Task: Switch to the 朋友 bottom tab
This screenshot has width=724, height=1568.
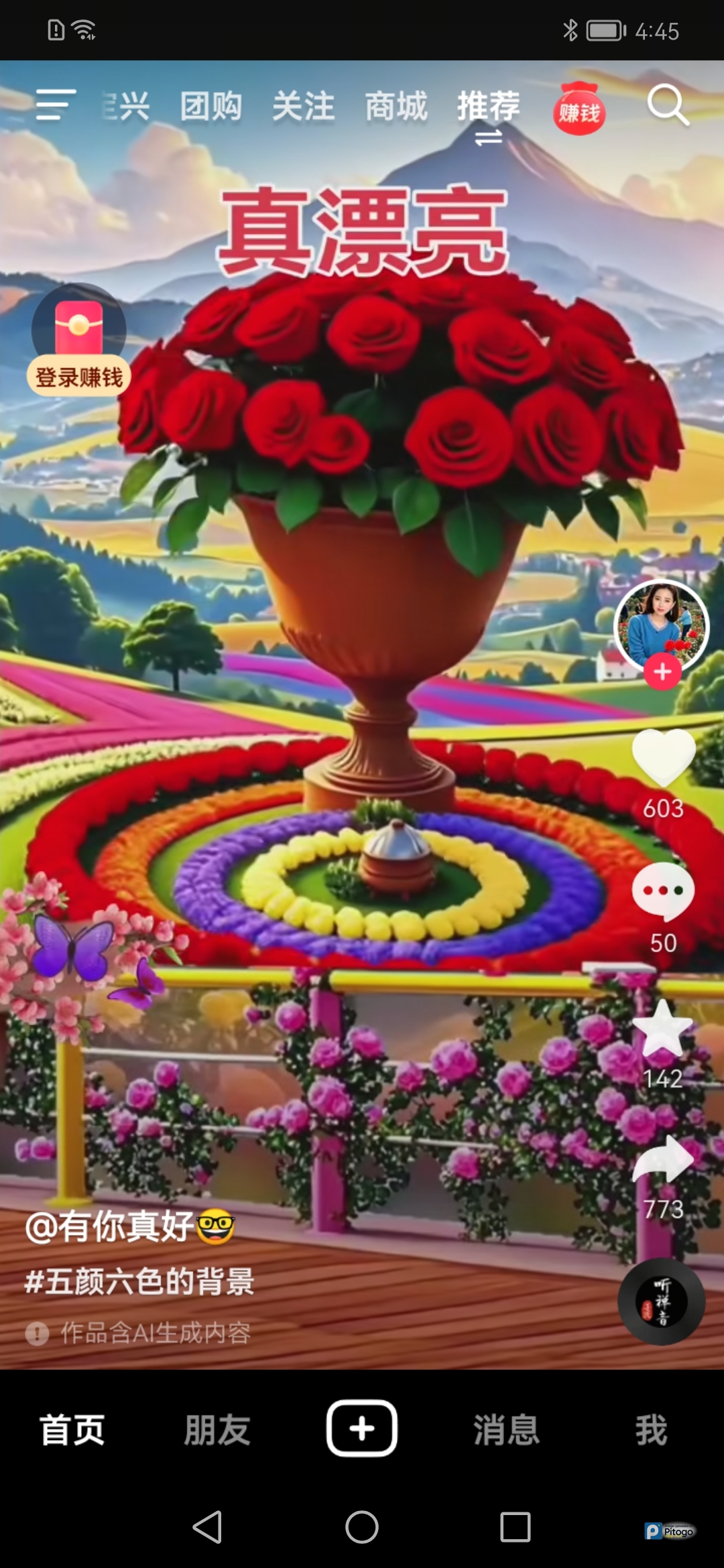Action: pos(217,1429)
